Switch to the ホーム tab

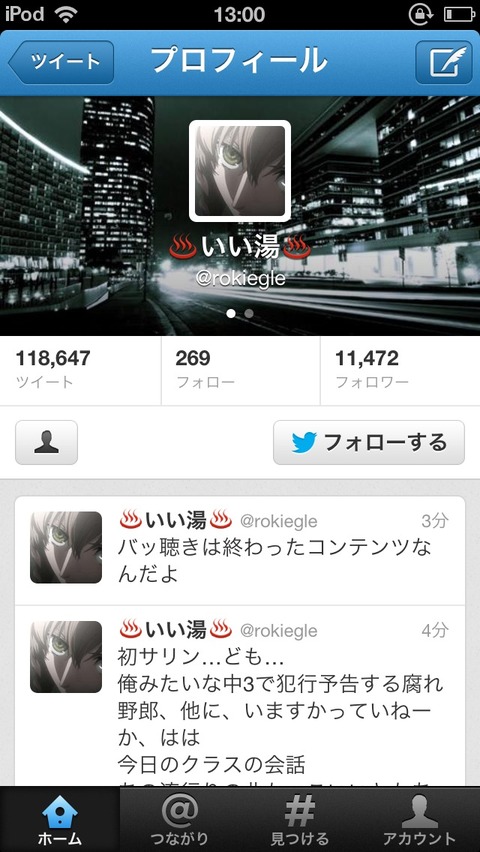[x=59, y=819]
